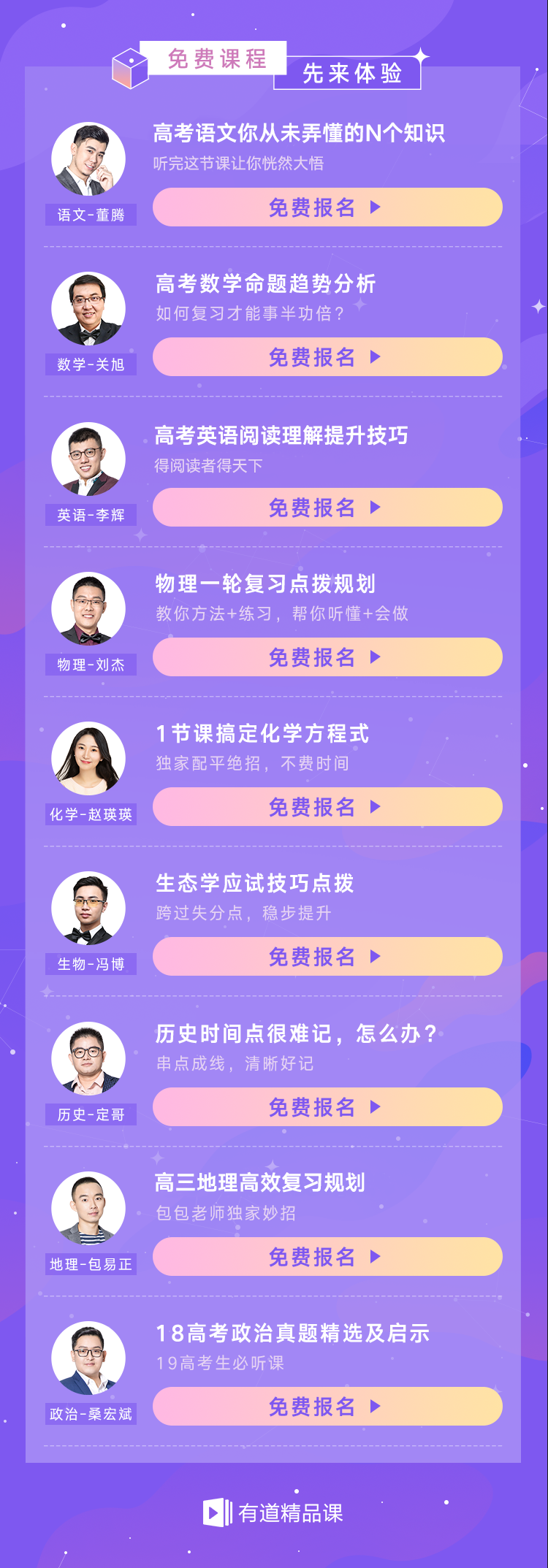Sign up free for 高三地理高效复习规划
Screen dimensions: 548x1568
click(x=327, y=1257)
